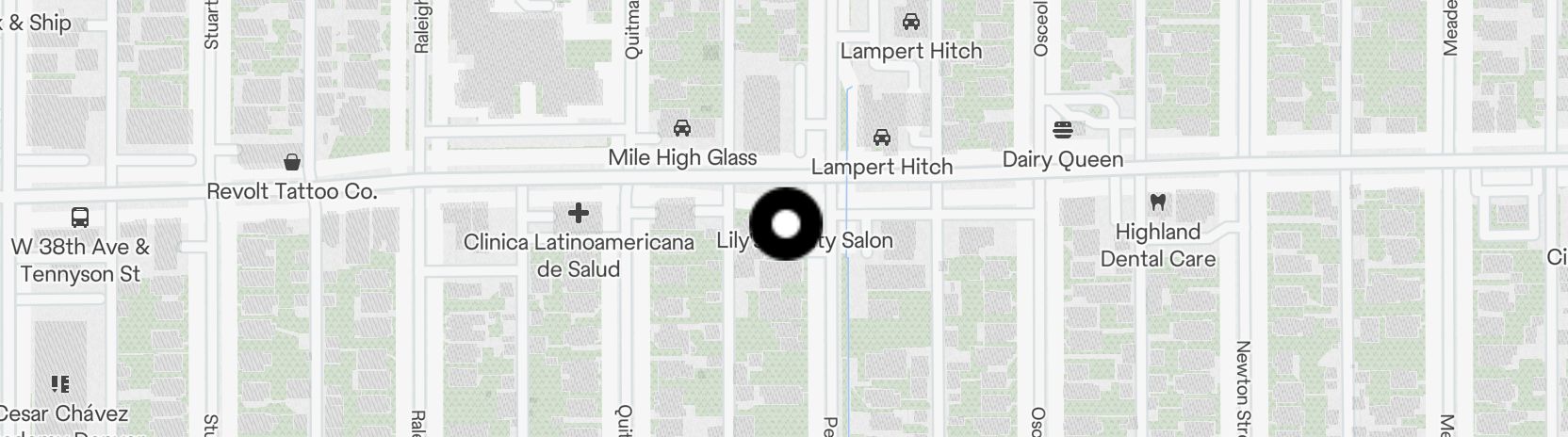Open Mile High Glass place marker
Viewport: 1568px width, 437px height.
[x=681, y=127]
